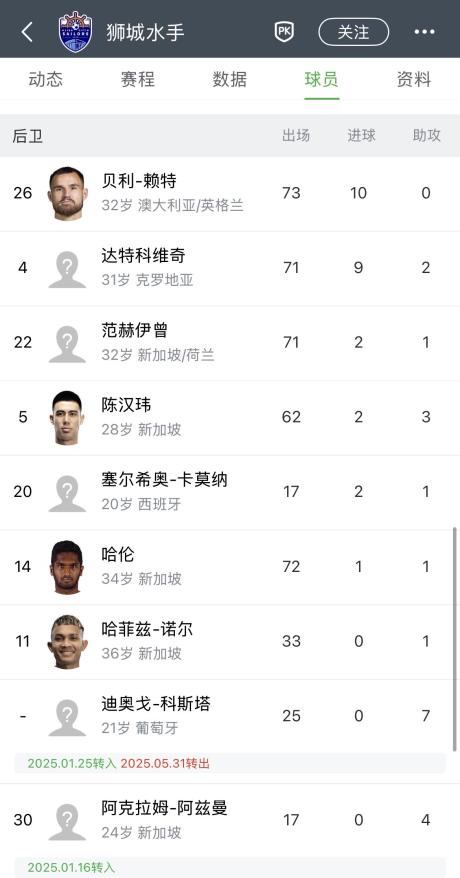Select the 球员 tab
The width and height of the screenshot is (460, 878).
pyautogui.click(x=322, y=79)
